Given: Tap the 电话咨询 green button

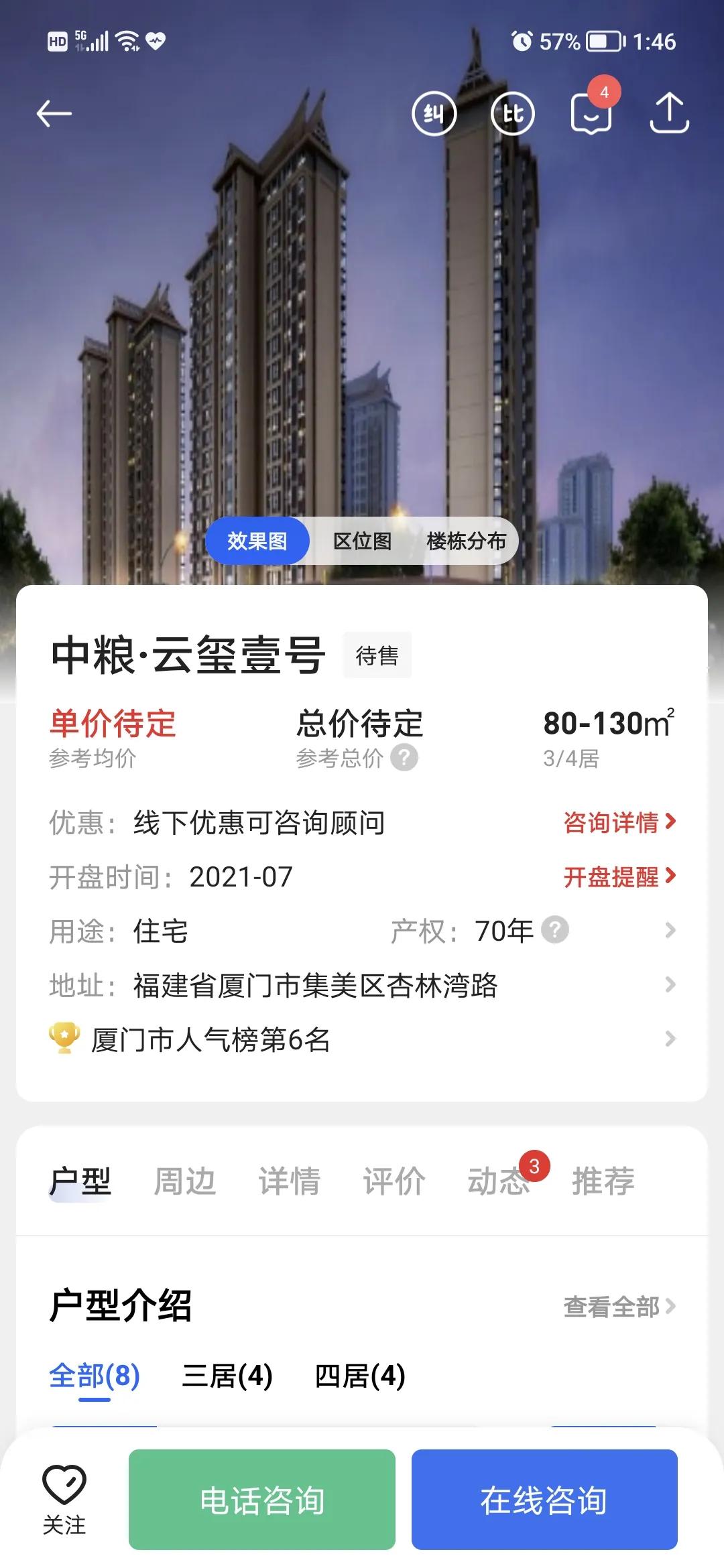Looking at the screenshot, I should coord(260,1500).
